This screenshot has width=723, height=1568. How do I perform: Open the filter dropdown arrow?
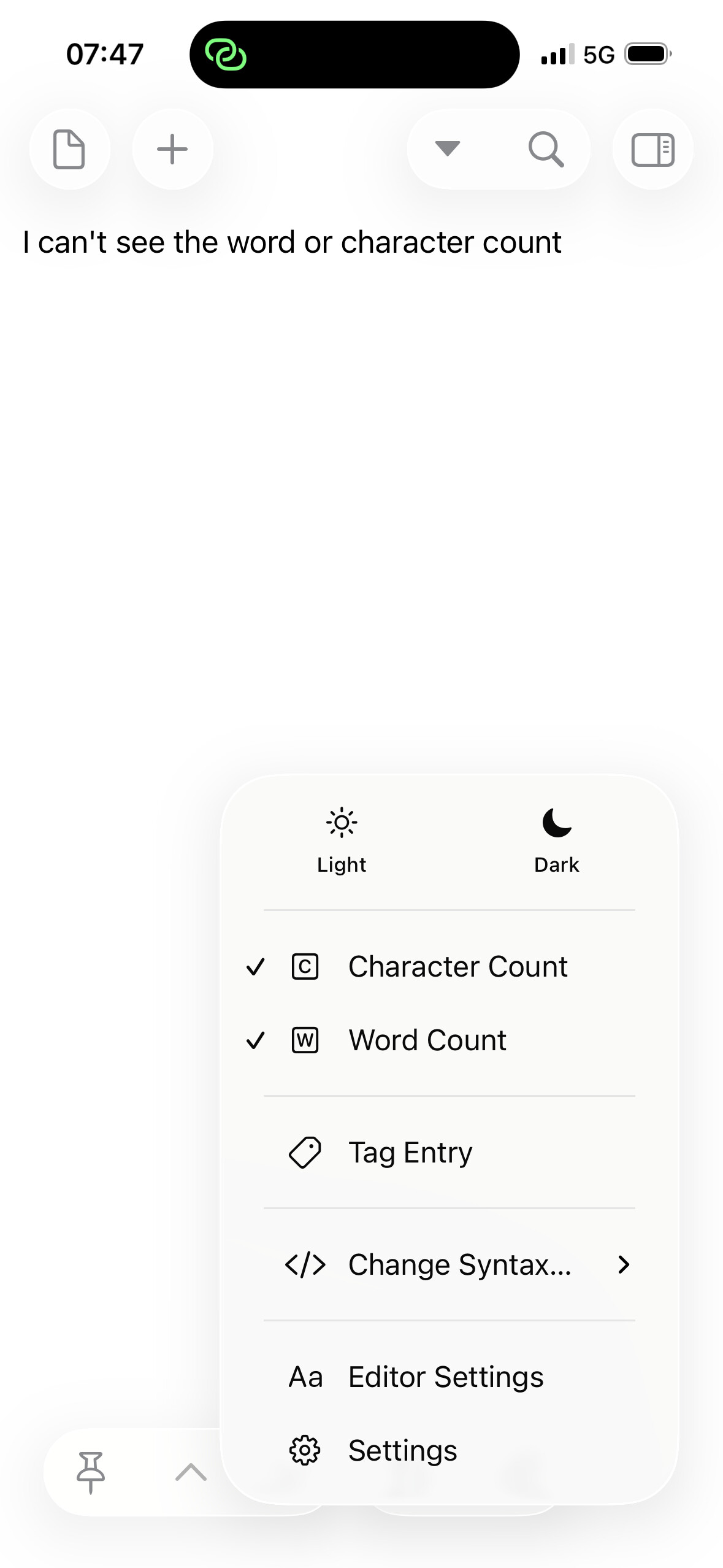point(447,149)
